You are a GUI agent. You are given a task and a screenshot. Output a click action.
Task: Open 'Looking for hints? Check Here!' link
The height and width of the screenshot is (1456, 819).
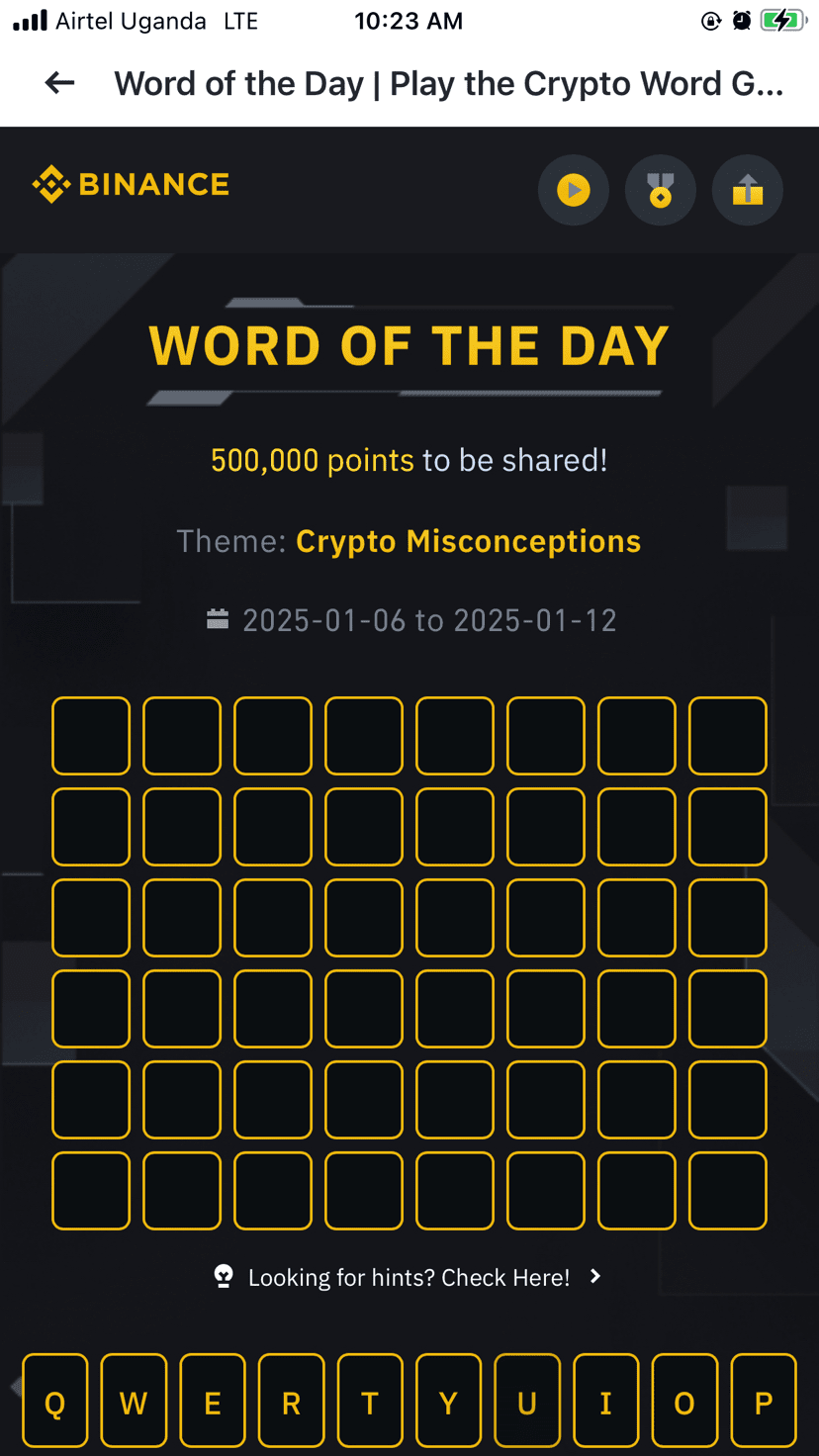(409, 1277)
